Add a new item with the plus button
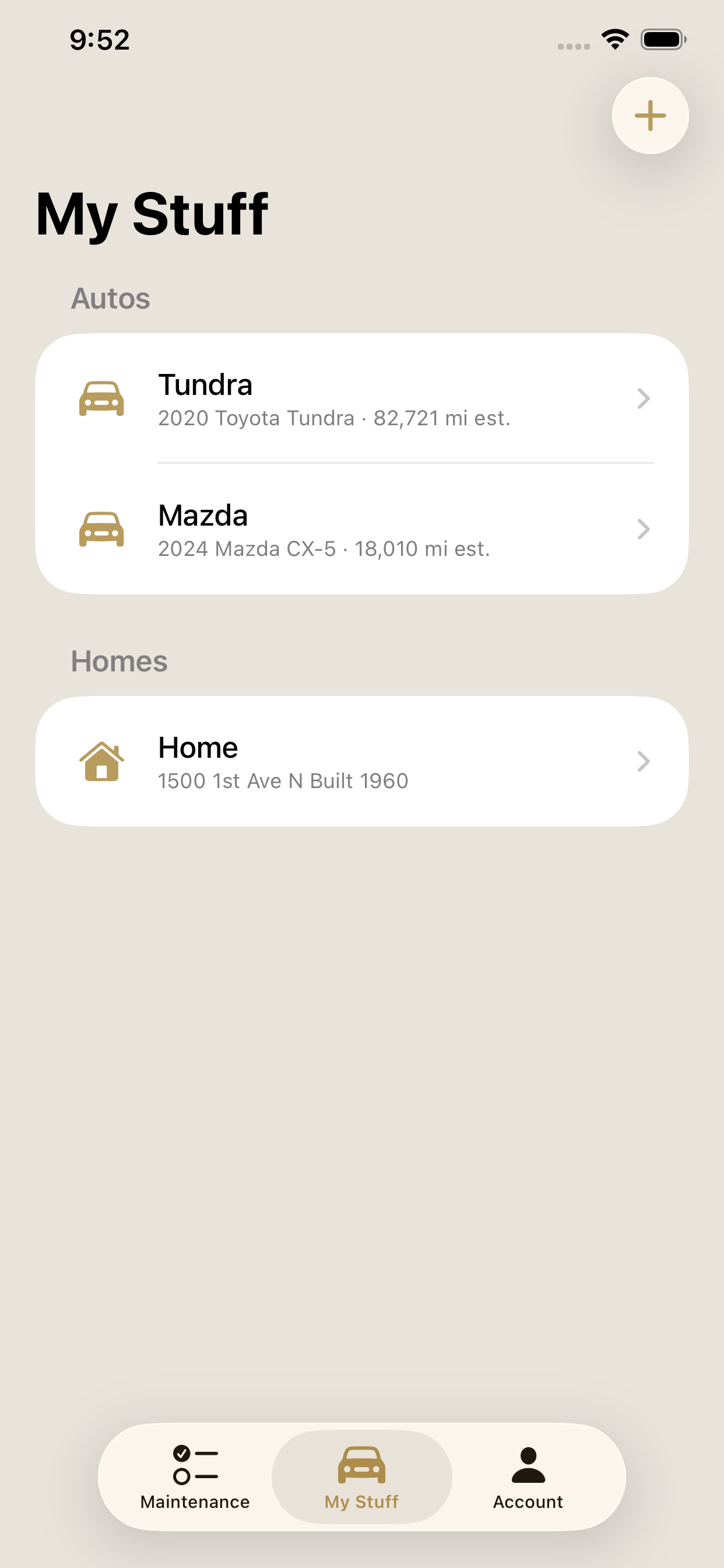 [x=650, y=116]
